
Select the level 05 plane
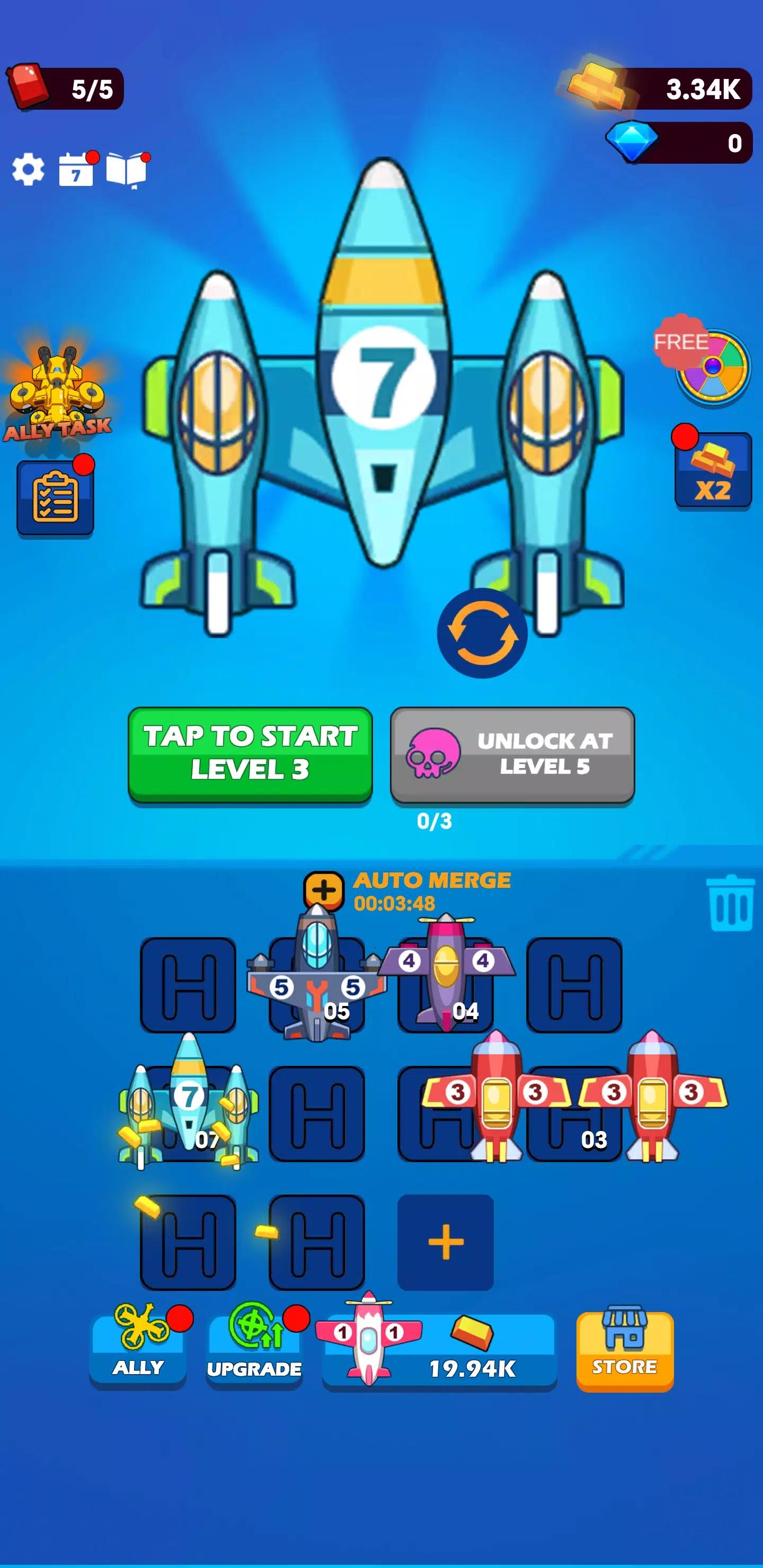click(x=317, y=981)
